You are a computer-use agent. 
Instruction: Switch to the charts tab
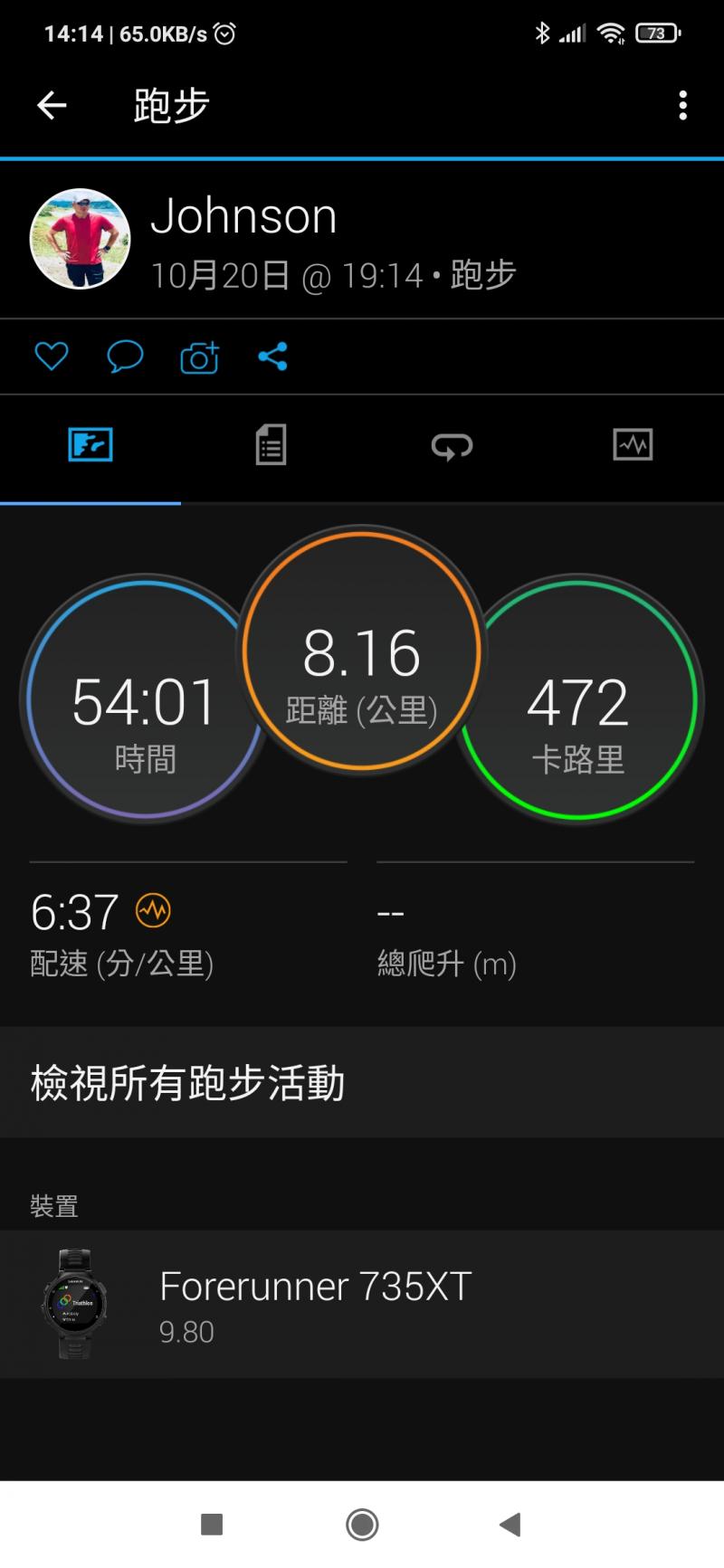633,445
